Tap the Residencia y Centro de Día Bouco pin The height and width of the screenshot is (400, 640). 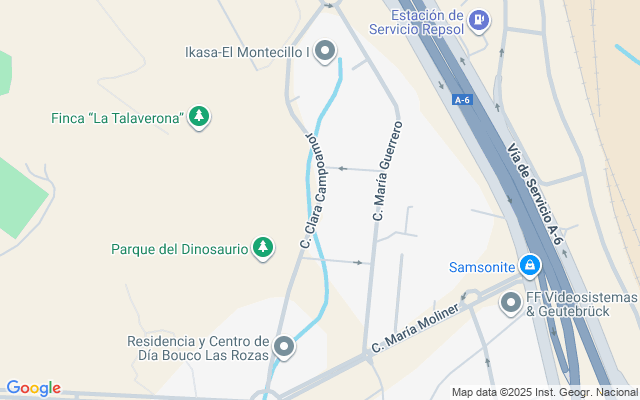(284, 347)
